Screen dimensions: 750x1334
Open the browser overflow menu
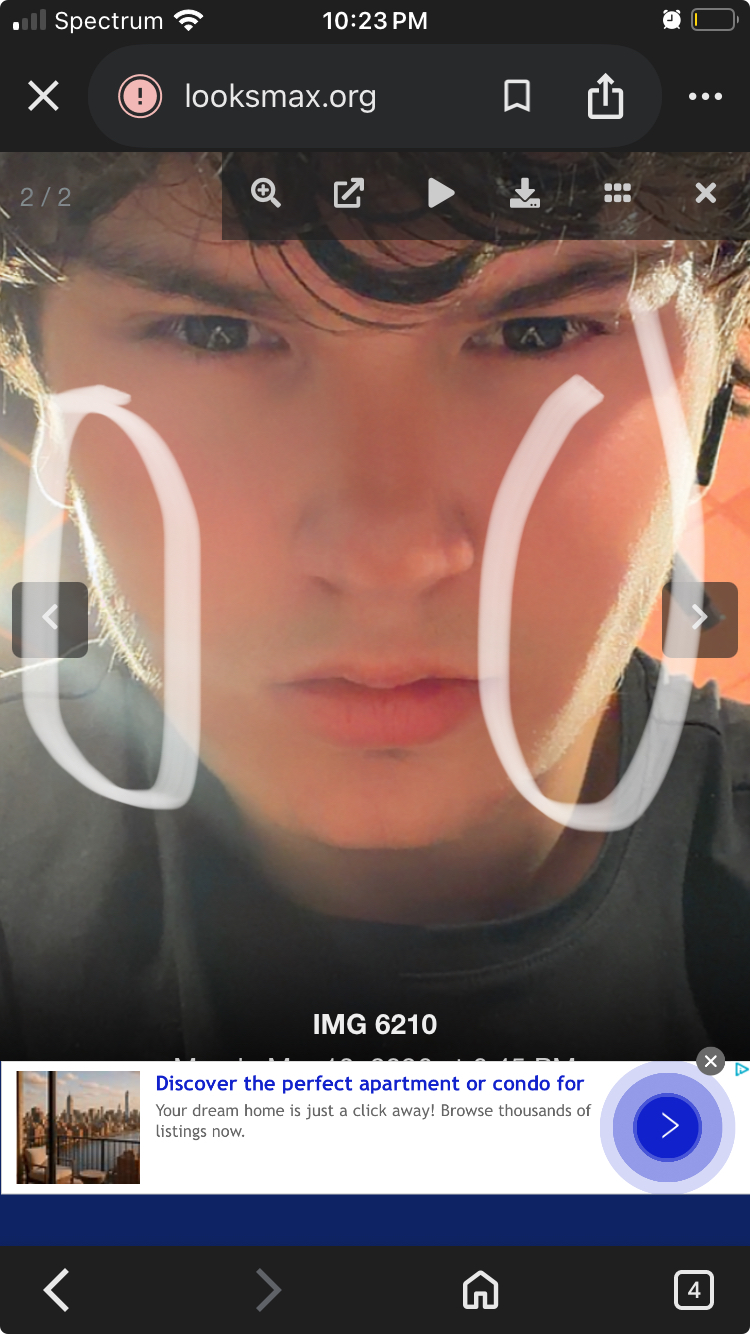(x=705, y=97)
